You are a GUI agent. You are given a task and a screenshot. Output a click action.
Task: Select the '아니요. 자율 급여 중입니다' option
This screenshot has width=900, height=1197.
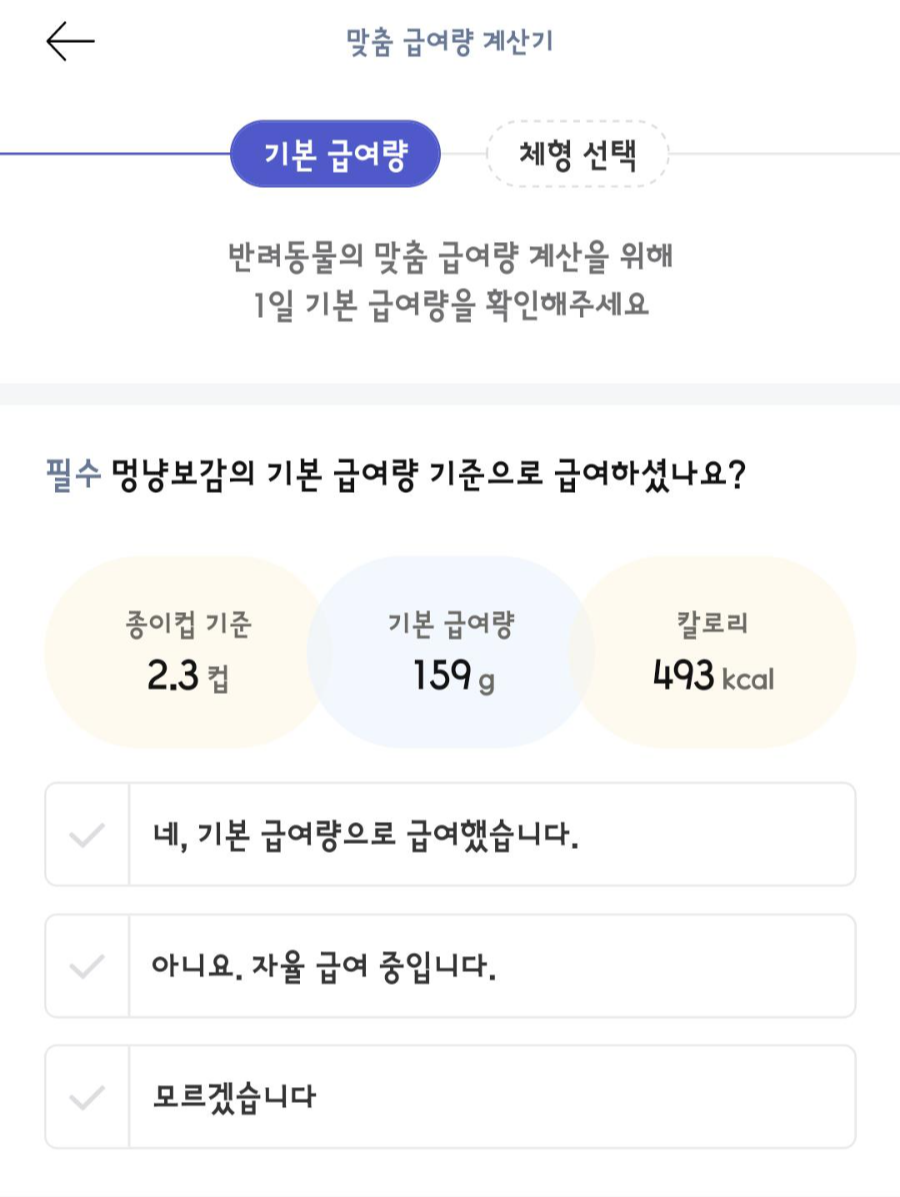tap(450, 966)
